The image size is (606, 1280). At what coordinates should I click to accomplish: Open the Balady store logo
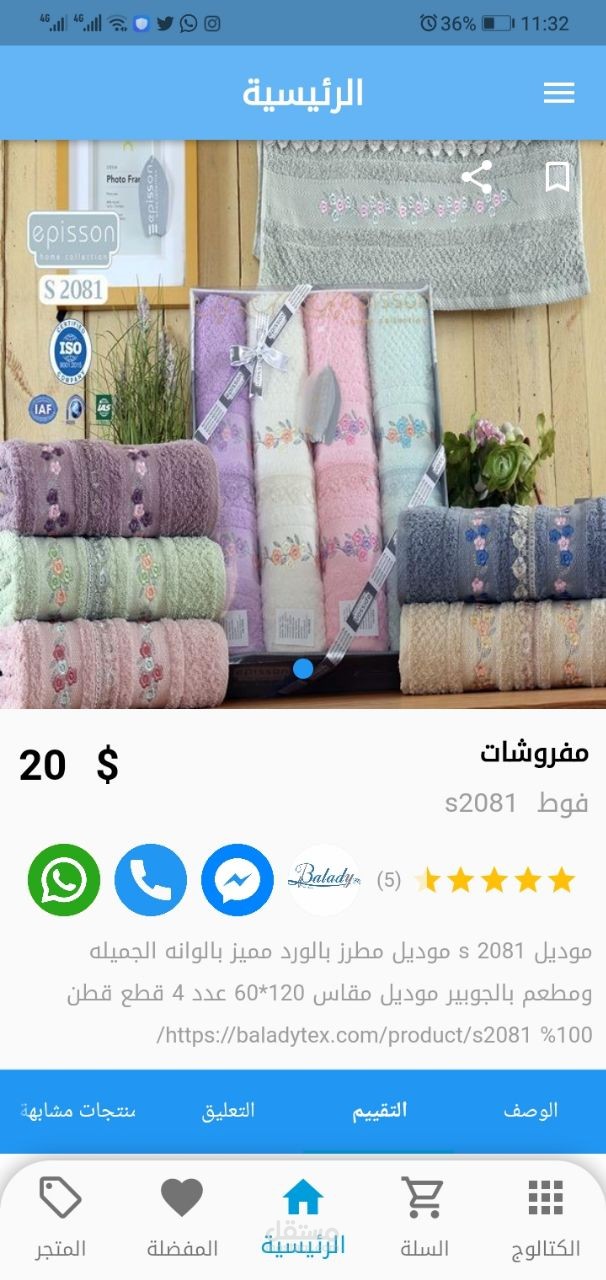pos(324,880)
